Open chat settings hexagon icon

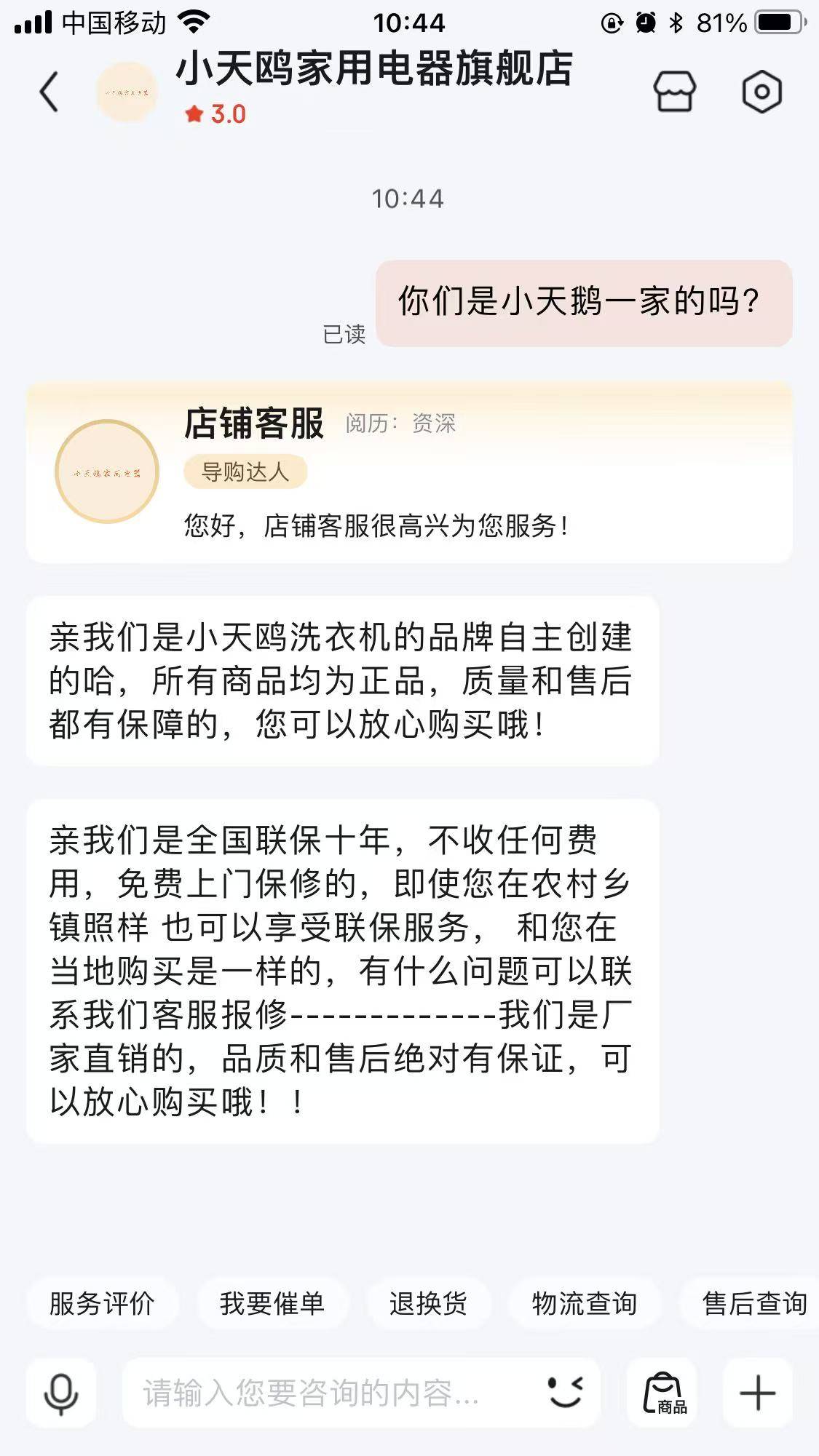click(761, 92)
